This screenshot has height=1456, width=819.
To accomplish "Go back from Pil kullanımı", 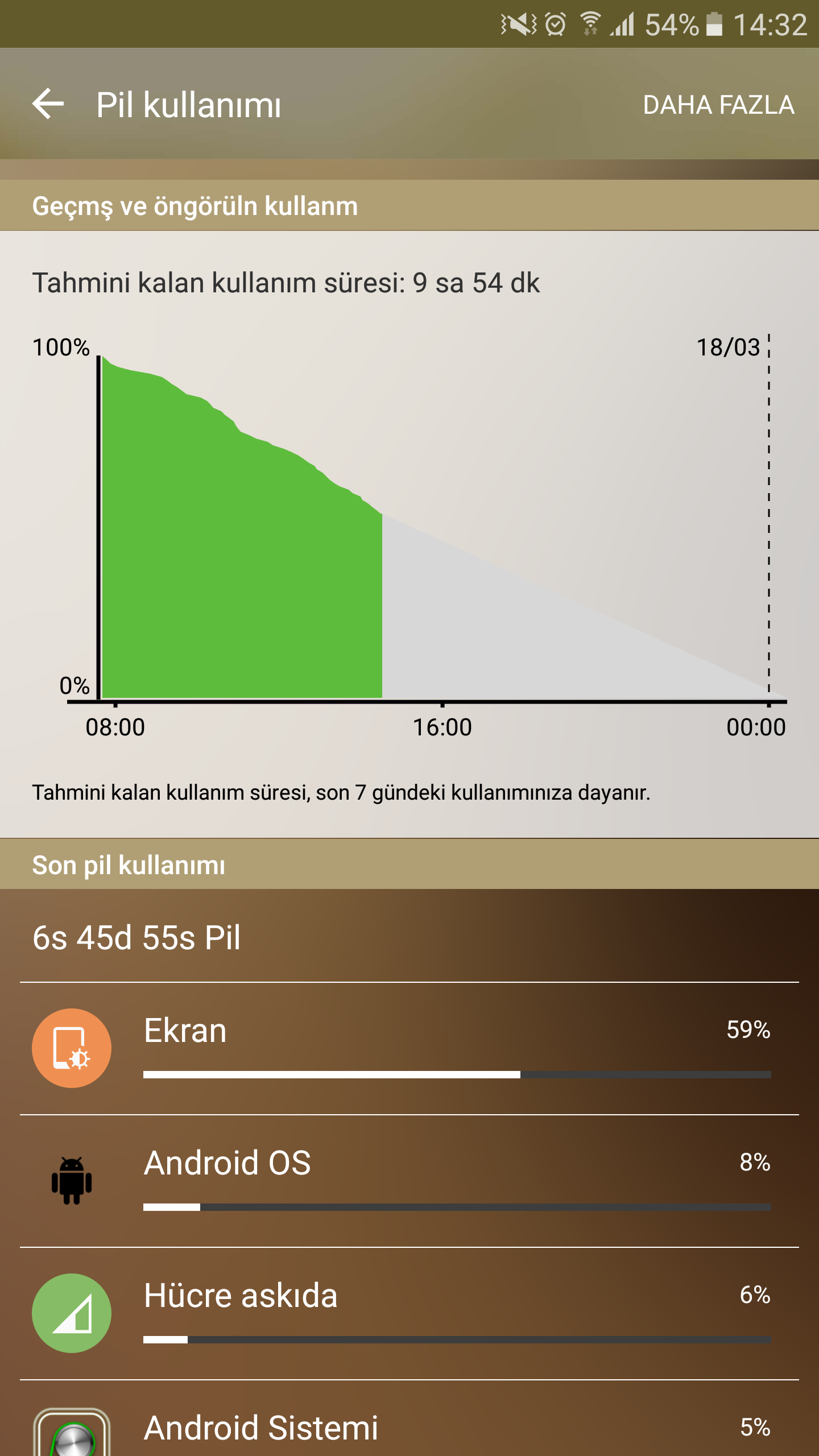I will click(x=48, y=104).
